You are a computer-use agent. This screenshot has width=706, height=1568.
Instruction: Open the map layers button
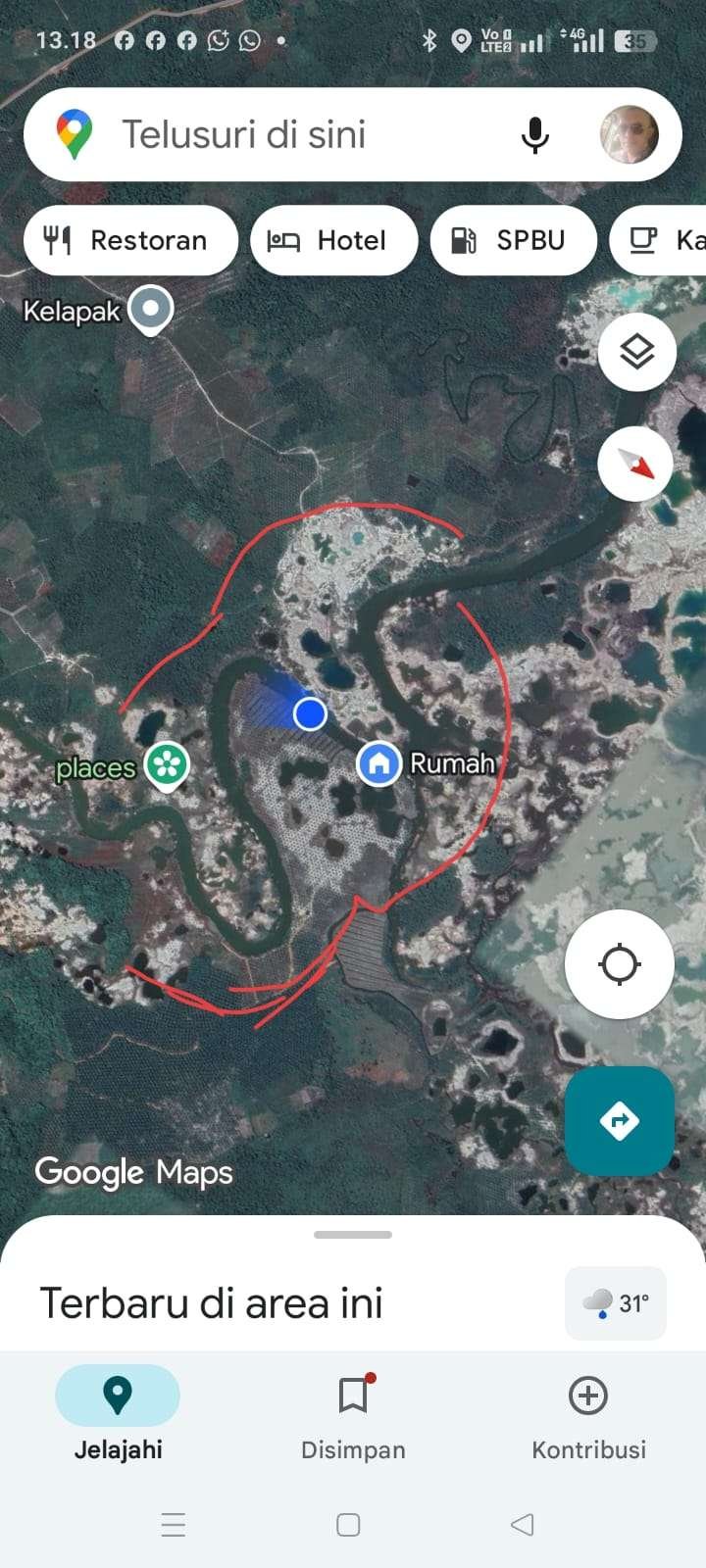coord(637,351)
